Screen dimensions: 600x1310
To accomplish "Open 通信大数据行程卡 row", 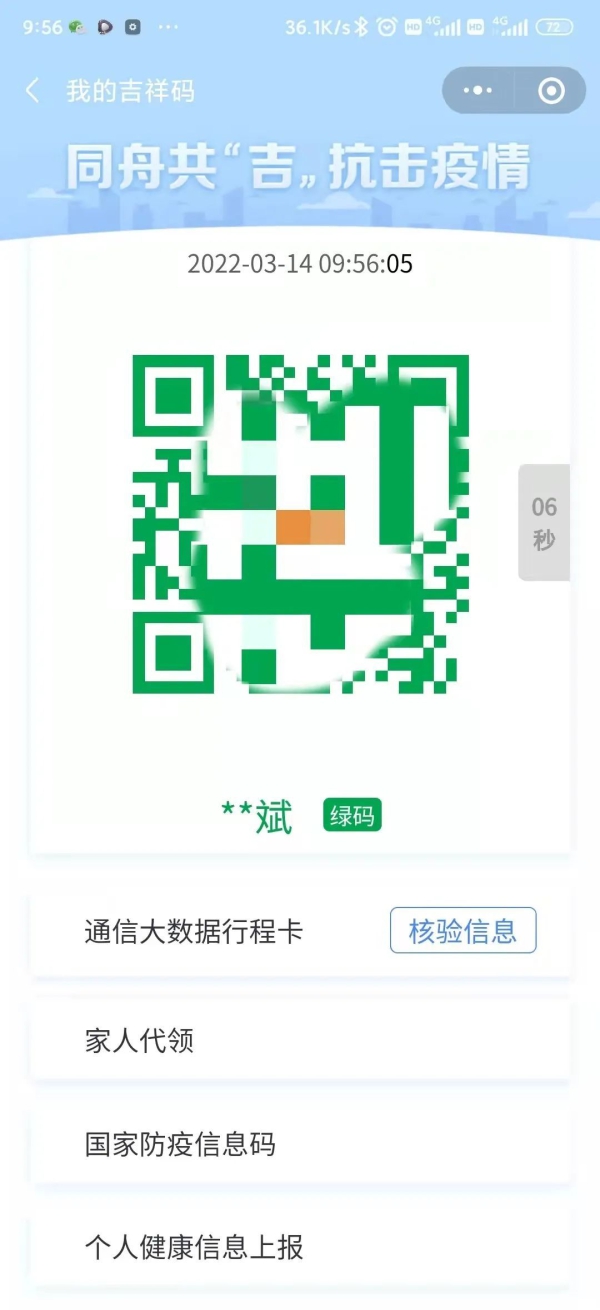I will coord(193,932).
